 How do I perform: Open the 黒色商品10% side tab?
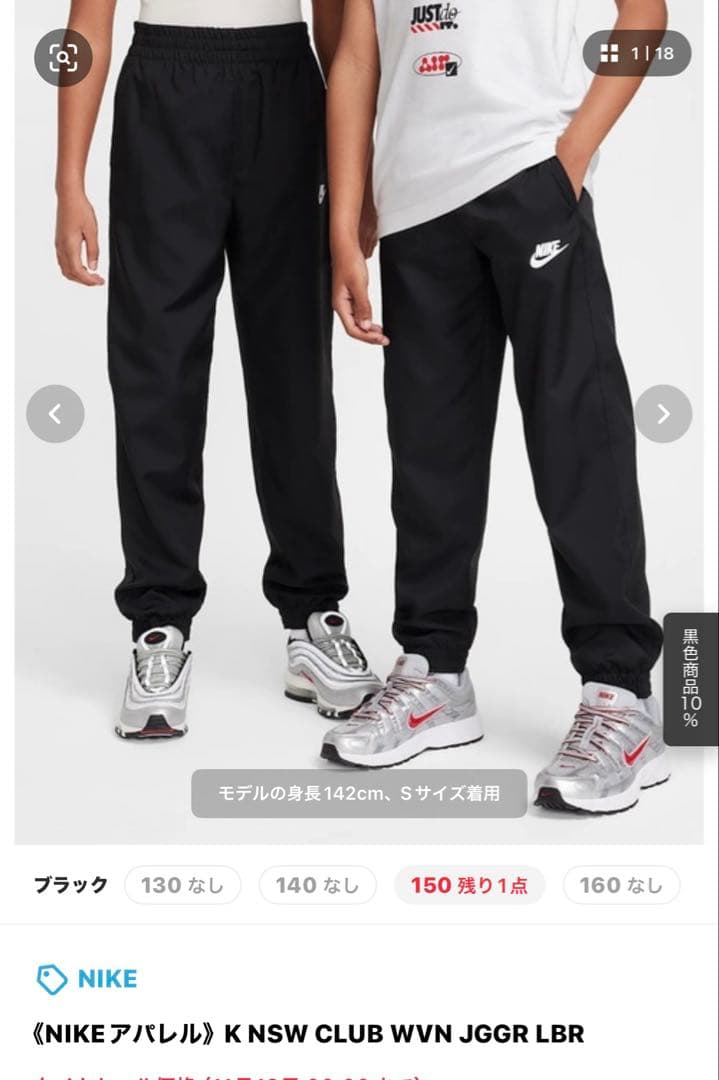(x=691, y=679)
